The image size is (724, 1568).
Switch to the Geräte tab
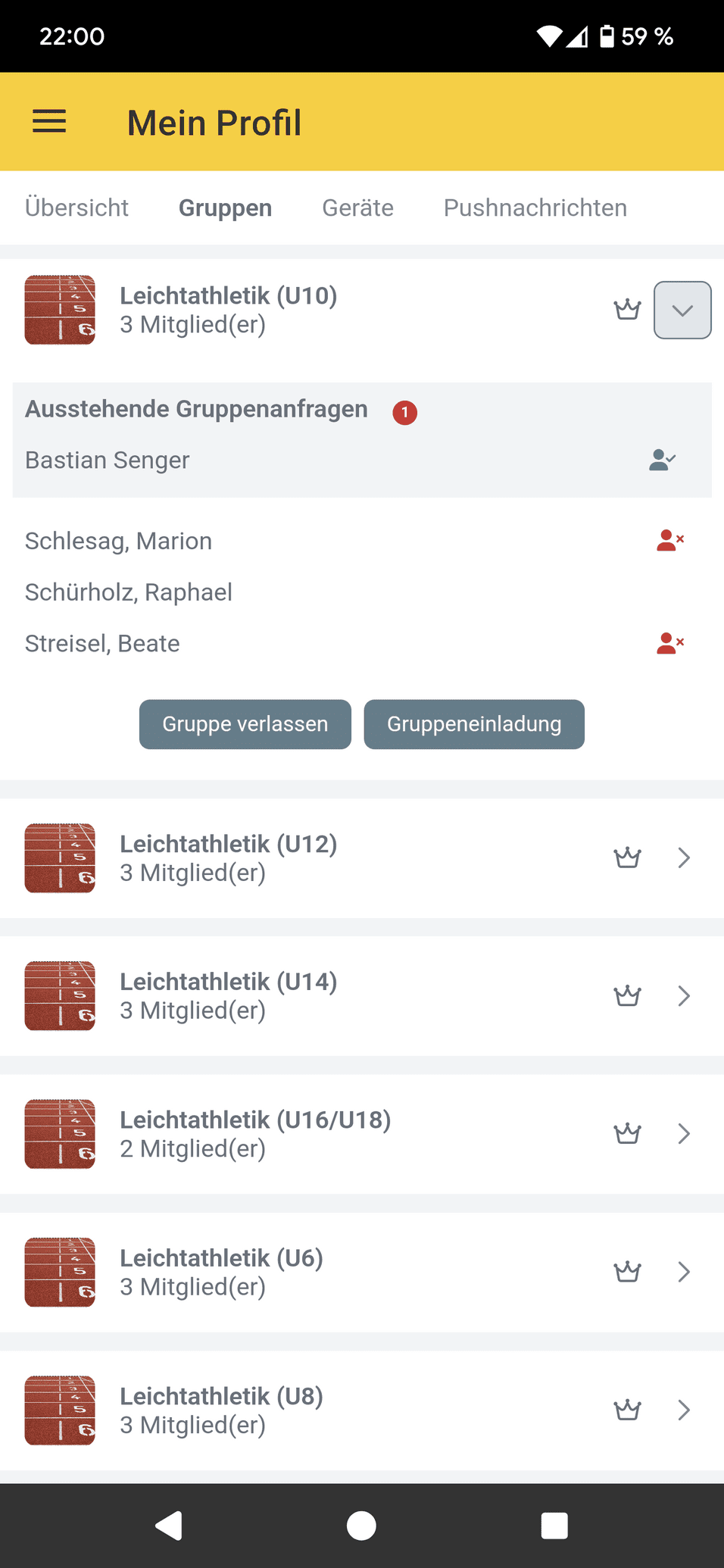[357, 208]
